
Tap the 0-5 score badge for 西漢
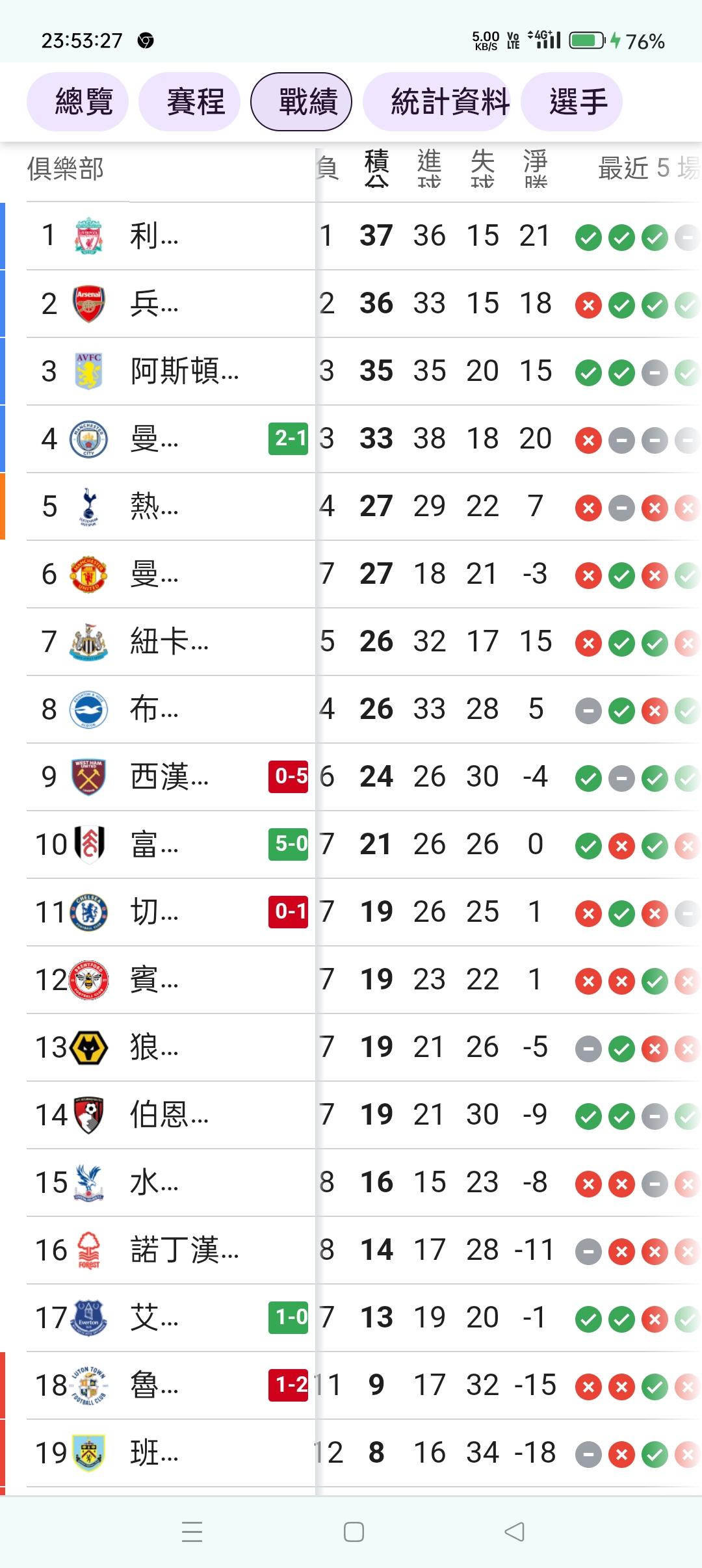(x=289, y=777)
